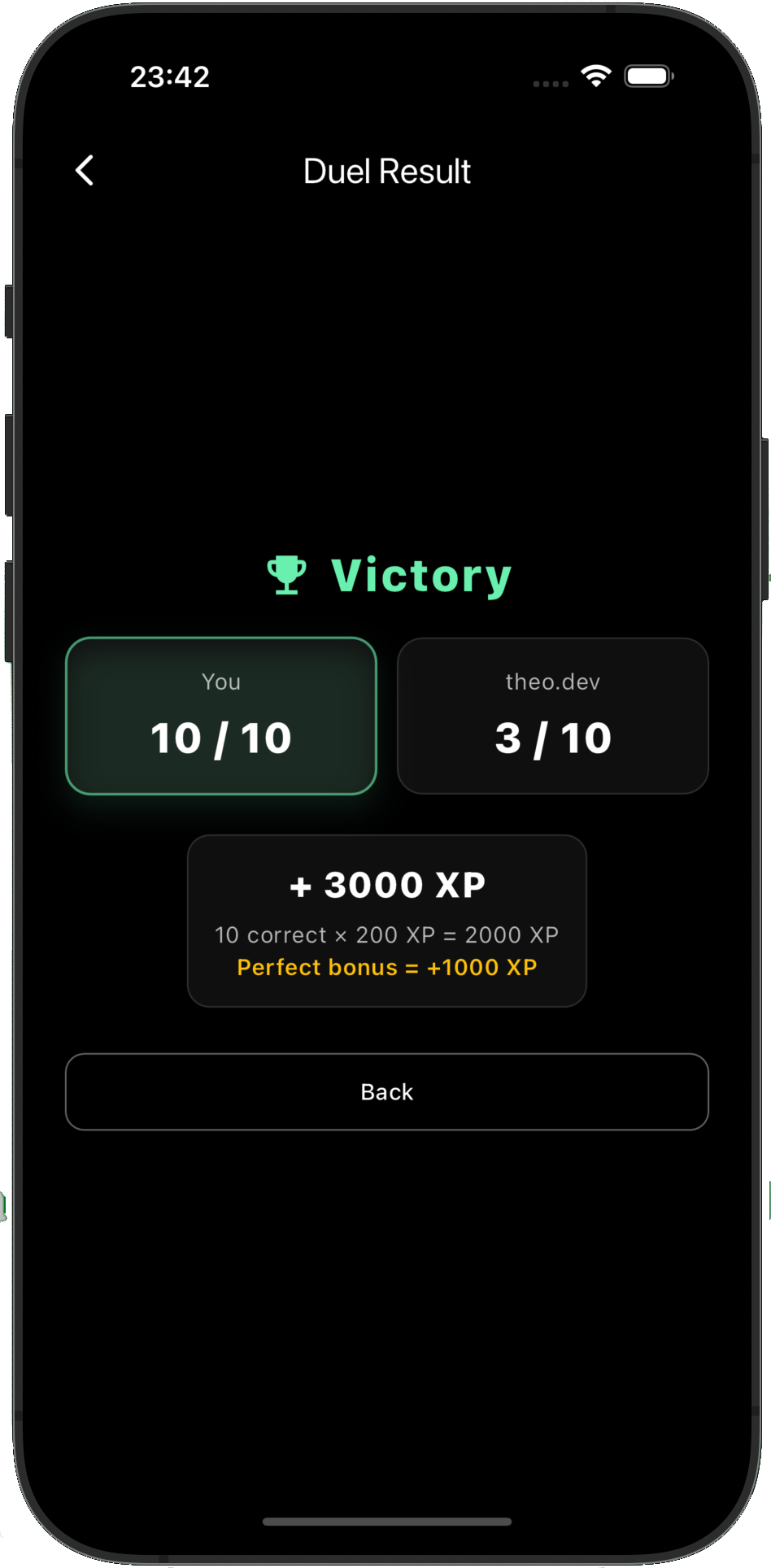Tap the Back button below the XP summary
Viewport: 771px width, 1568px height.
click(x=386, y=1091)
